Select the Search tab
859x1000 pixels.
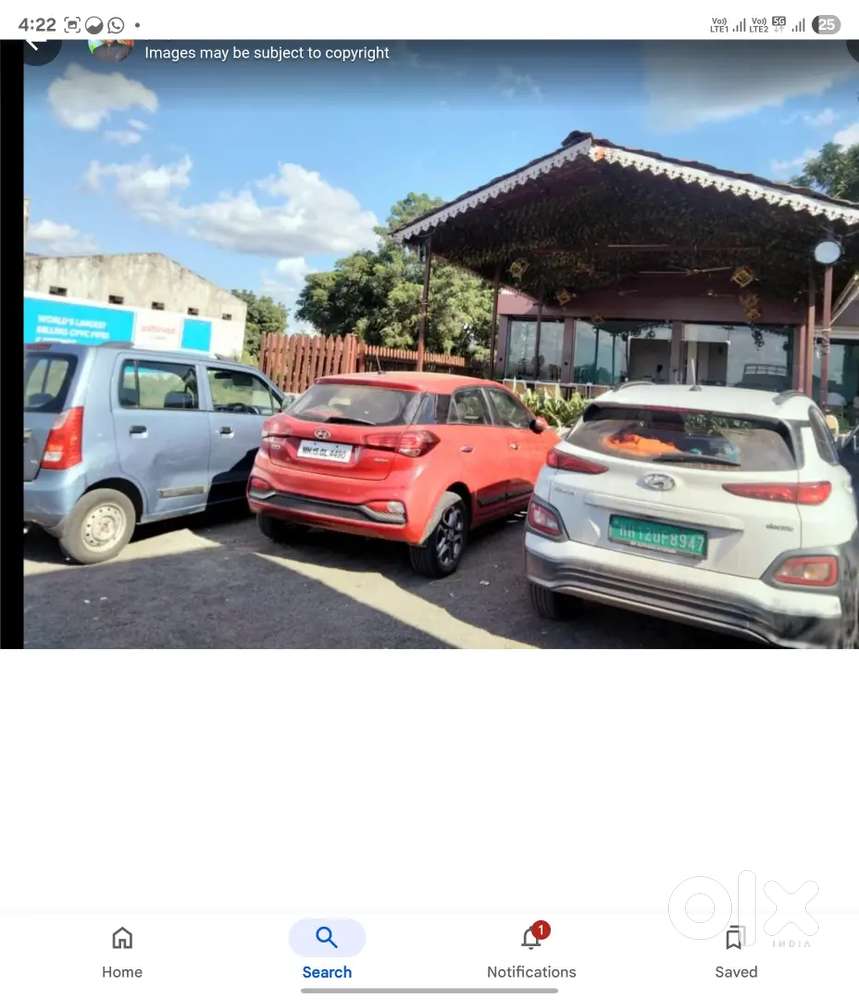point(327,951)
